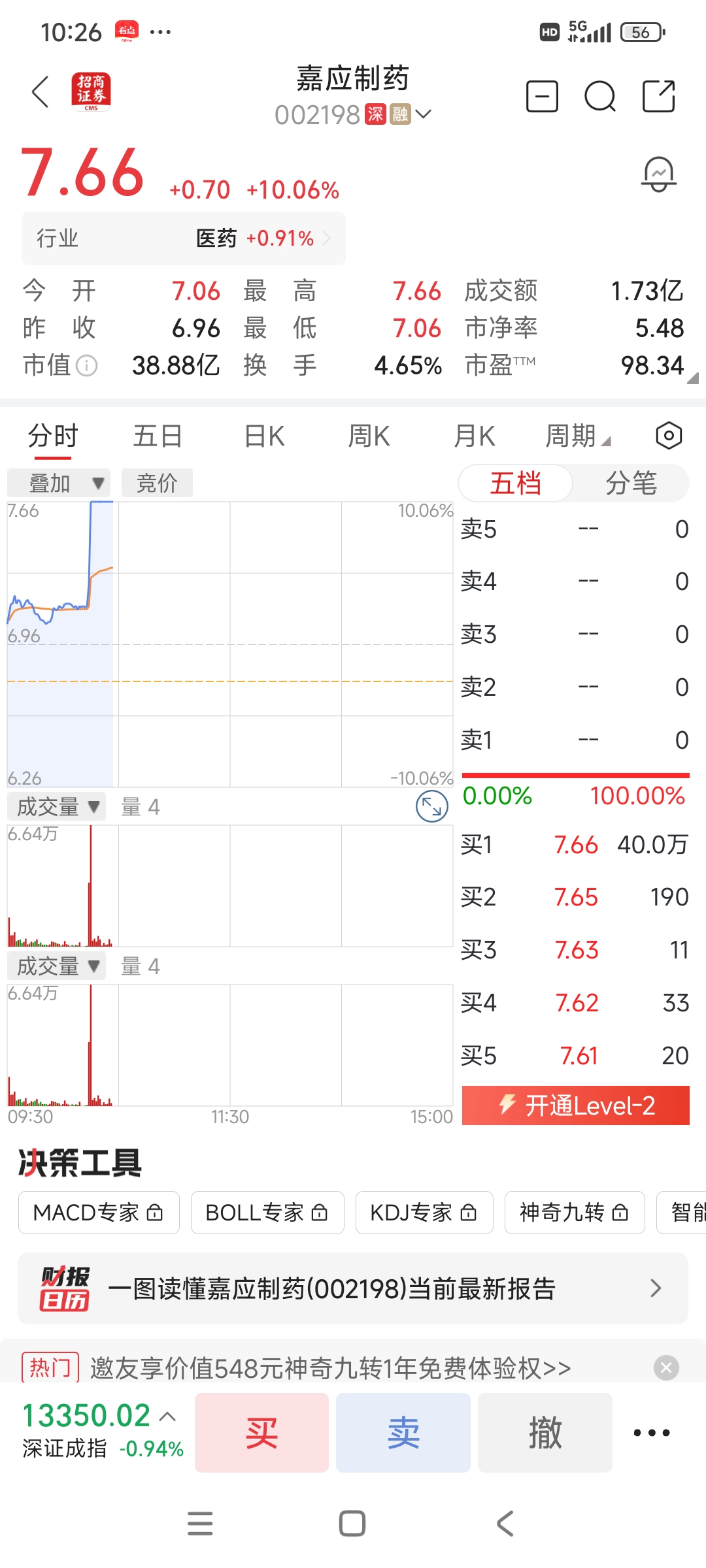Activate 开通Level-2 quotes
This screenshot has height=1568, width=706.
click(575, 1105)
